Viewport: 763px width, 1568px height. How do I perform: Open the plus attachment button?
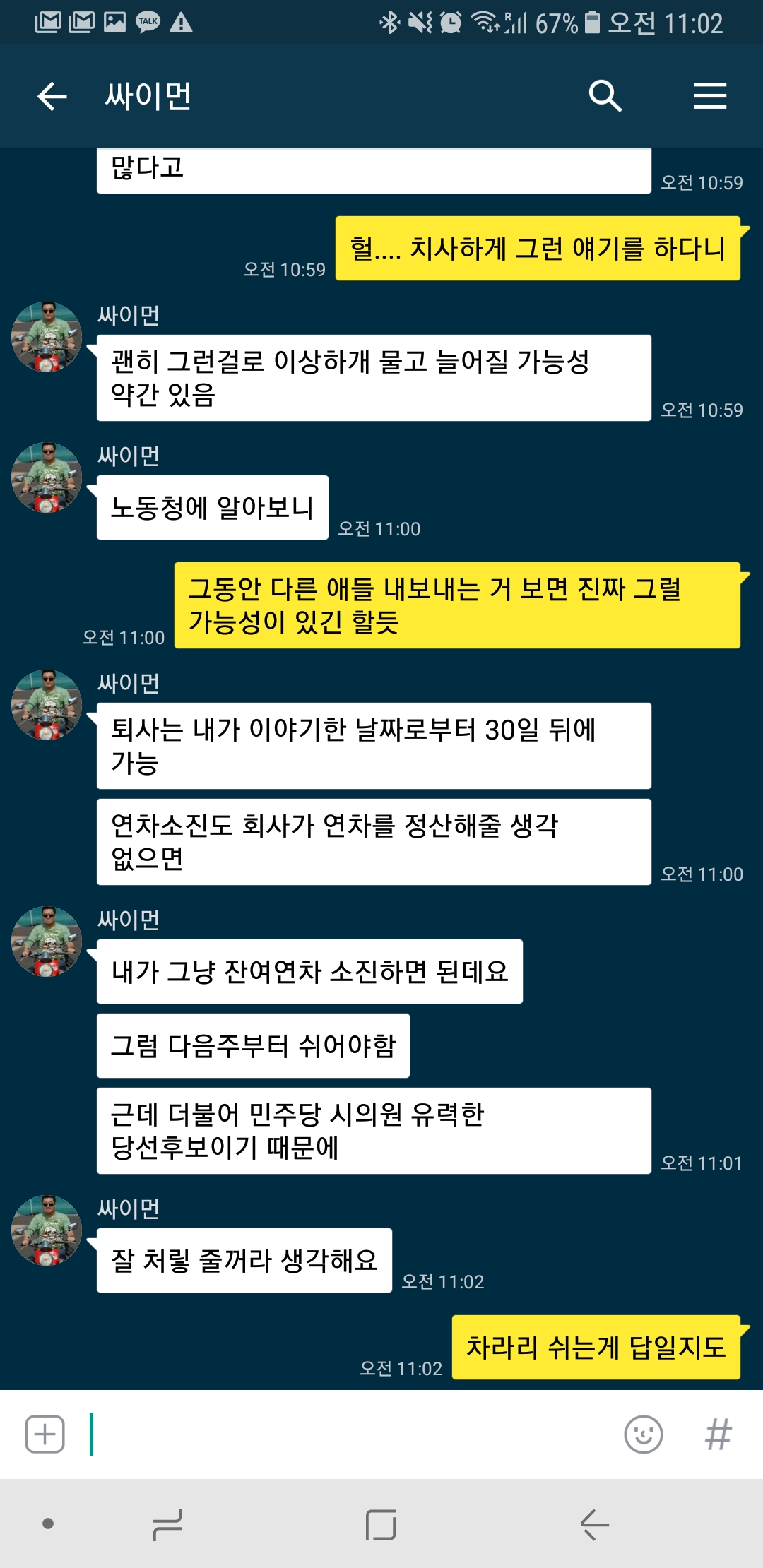45,1435
